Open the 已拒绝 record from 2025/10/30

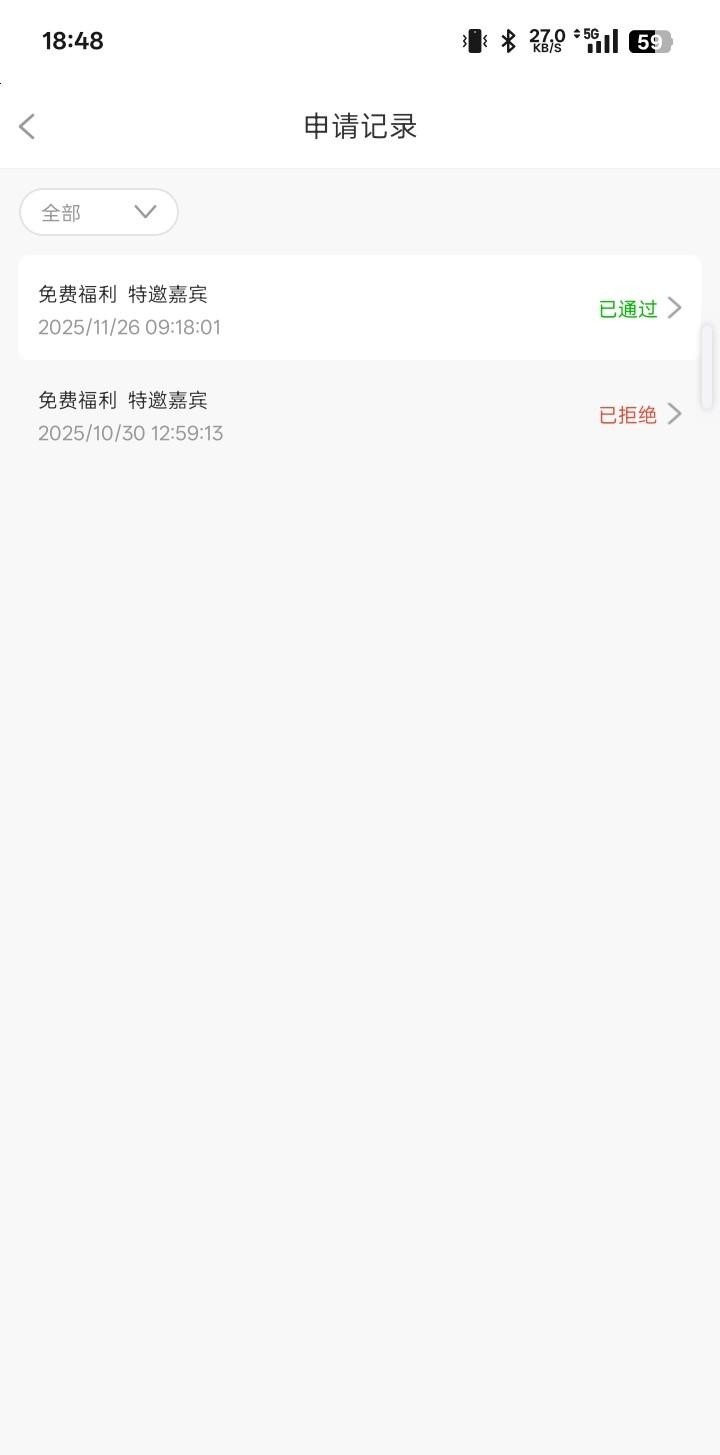click(x=360, y=414)
